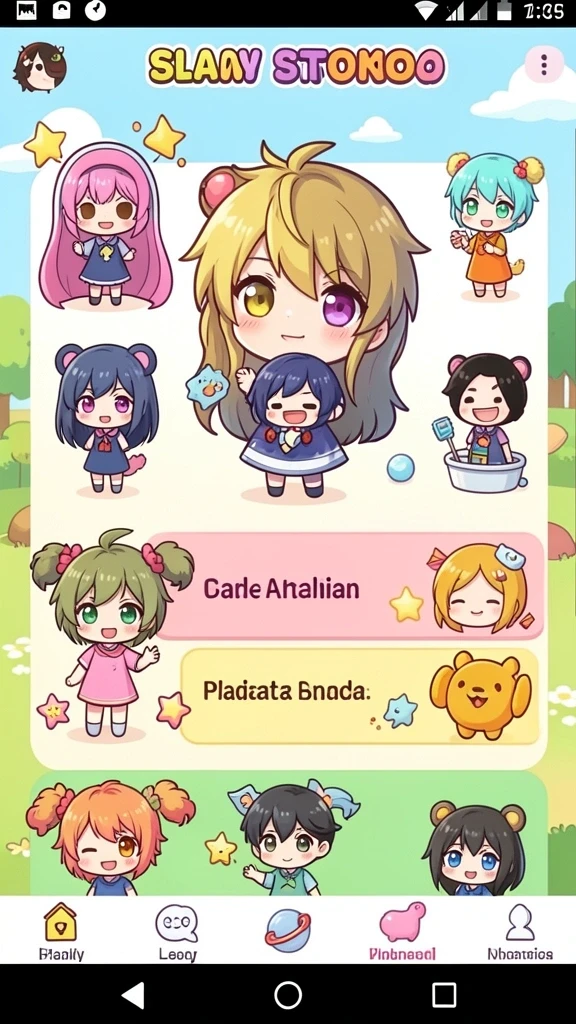Switch to the pink Plntnaad tab
The width and height of the screenshot is (576, 1024).
coord(402,931)
